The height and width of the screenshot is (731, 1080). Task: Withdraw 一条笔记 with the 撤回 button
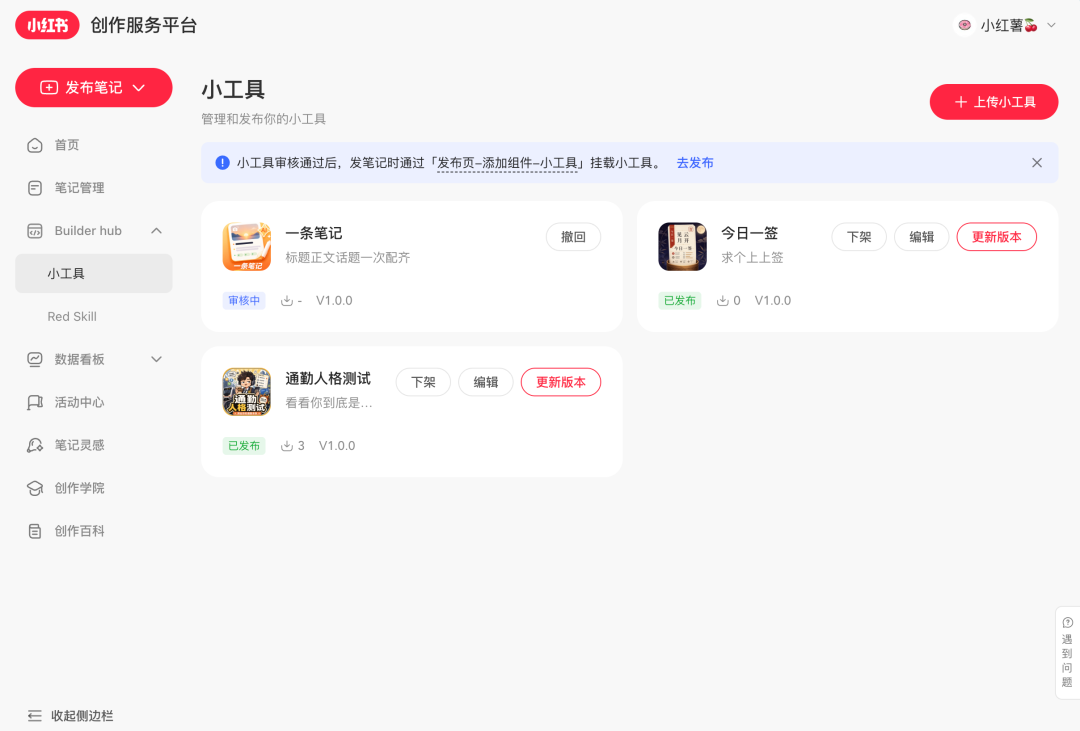click(x=573, y=237)
